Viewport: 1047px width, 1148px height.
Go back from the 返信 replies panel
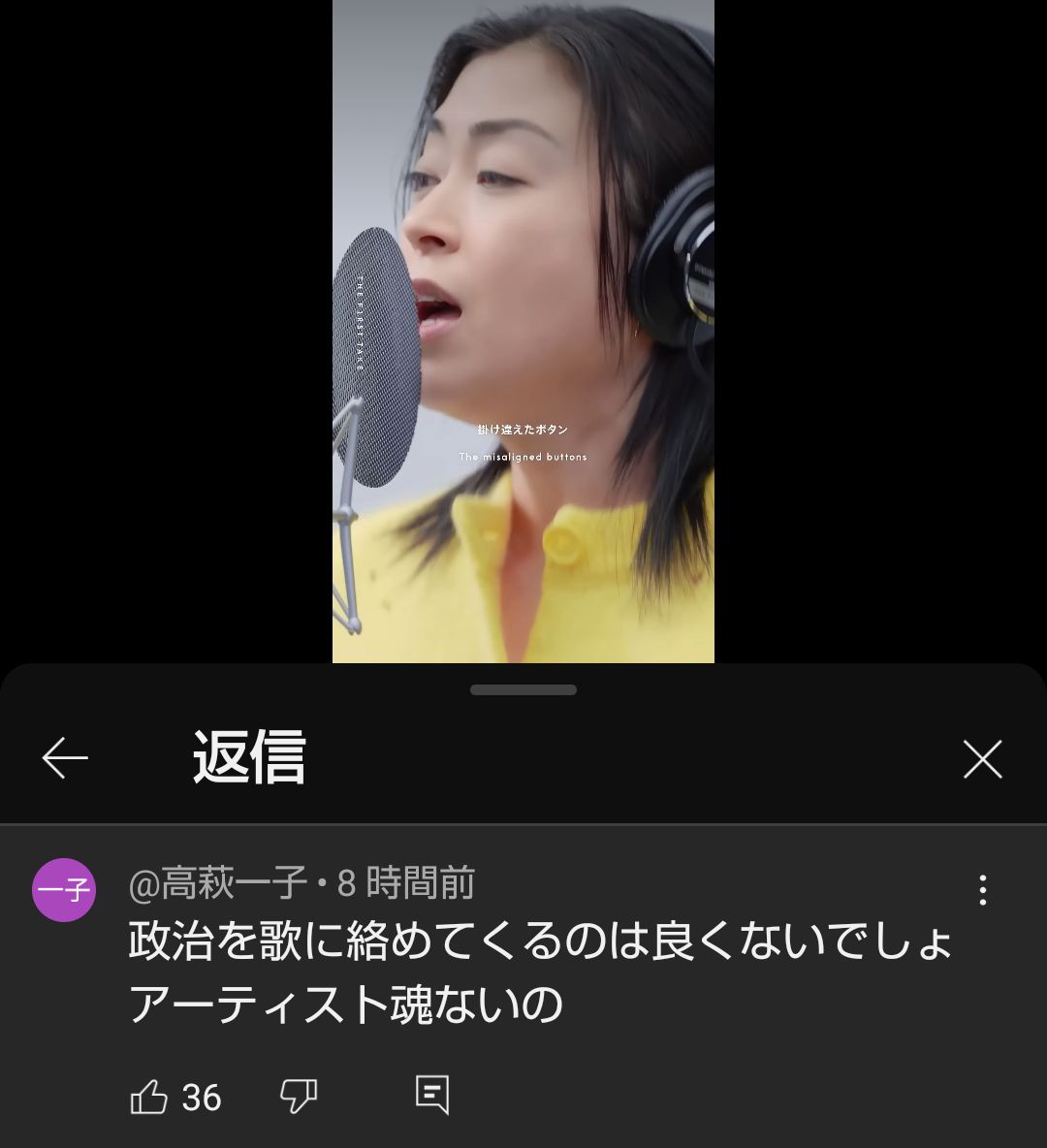click(x=65, y=758)
